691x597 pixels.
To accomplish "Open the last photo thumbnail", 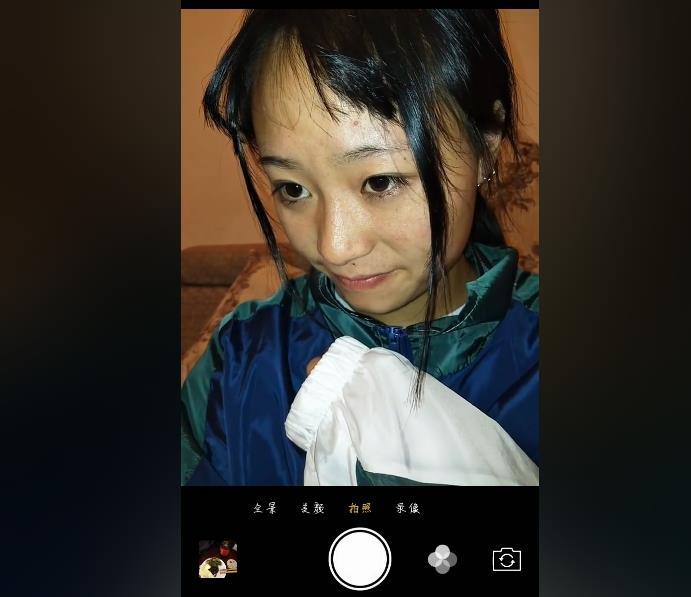I will click(x=218, y=559).
